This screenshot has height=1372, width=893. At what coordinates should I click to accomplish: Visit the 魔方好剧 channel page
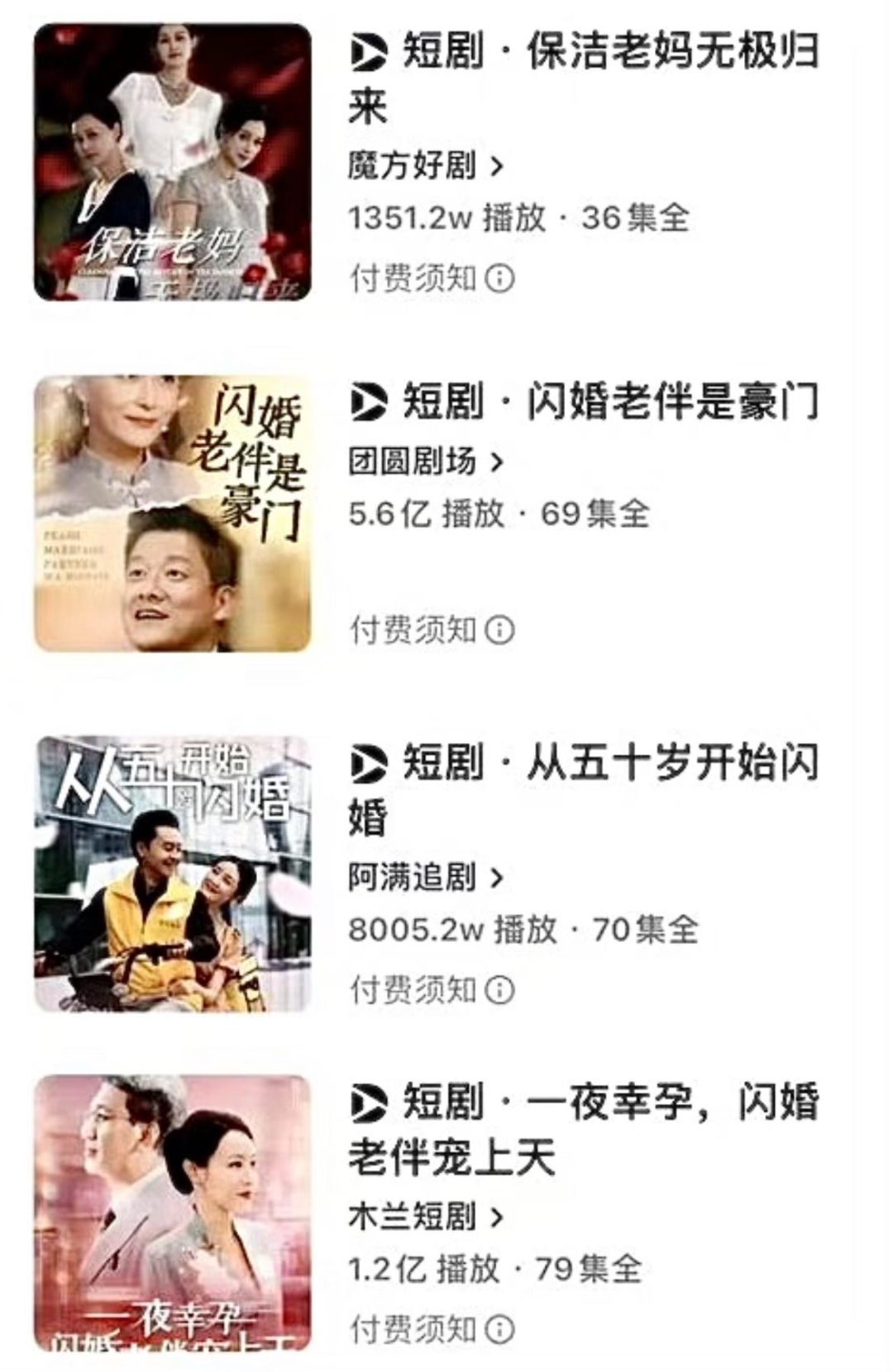[425, 166]
